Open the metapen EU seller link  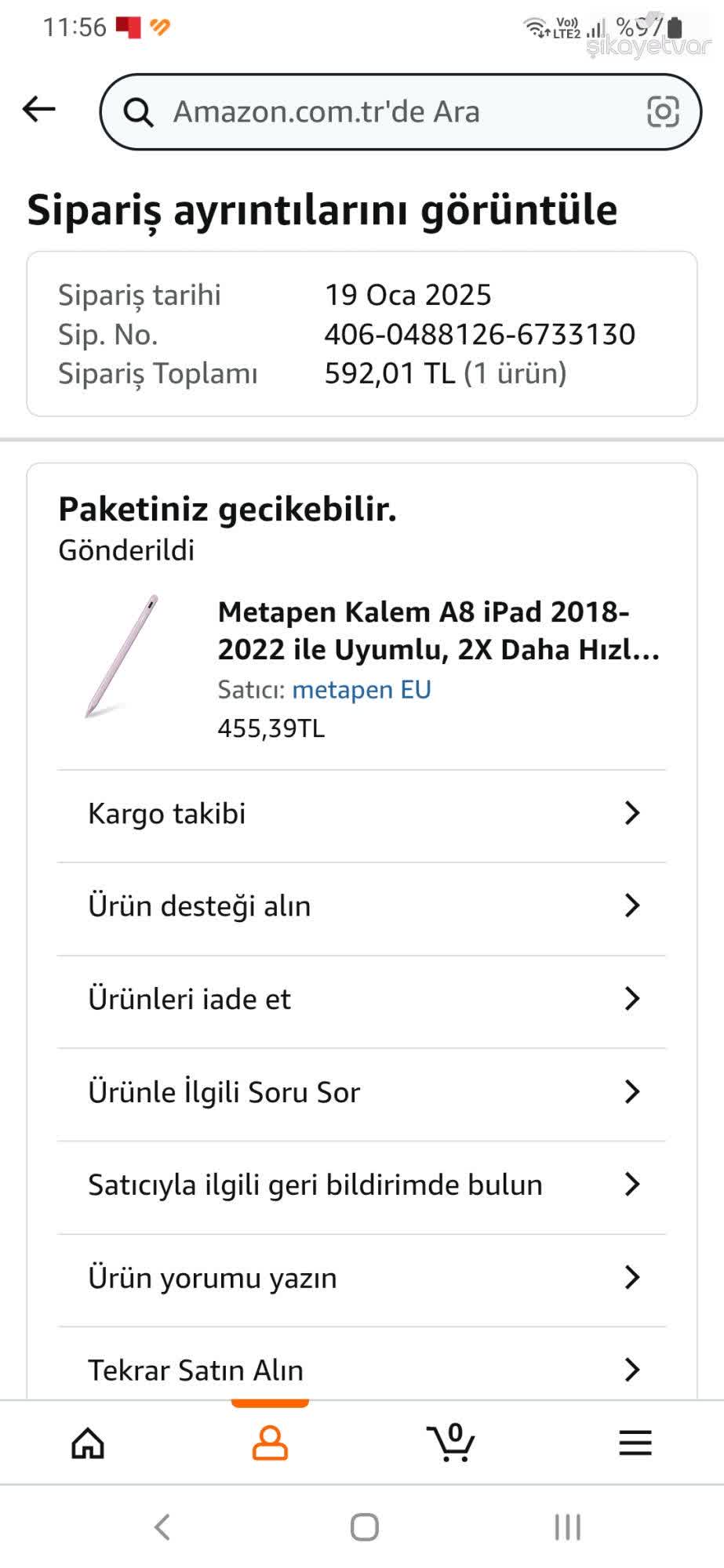tap(361, 691)
